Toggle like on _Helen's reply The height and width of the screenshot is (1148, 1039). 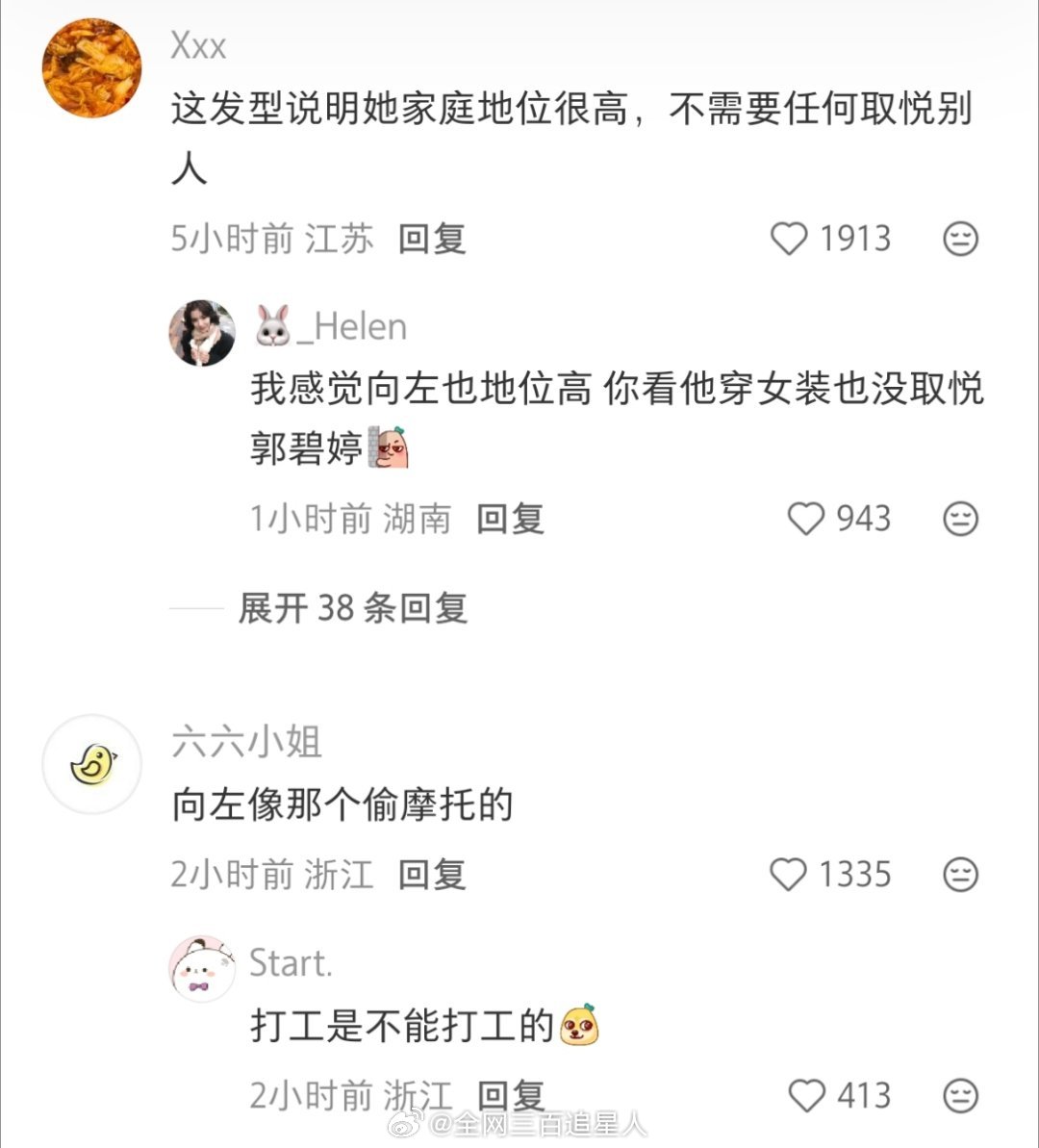pyautogui.click(x=806, y=519)
